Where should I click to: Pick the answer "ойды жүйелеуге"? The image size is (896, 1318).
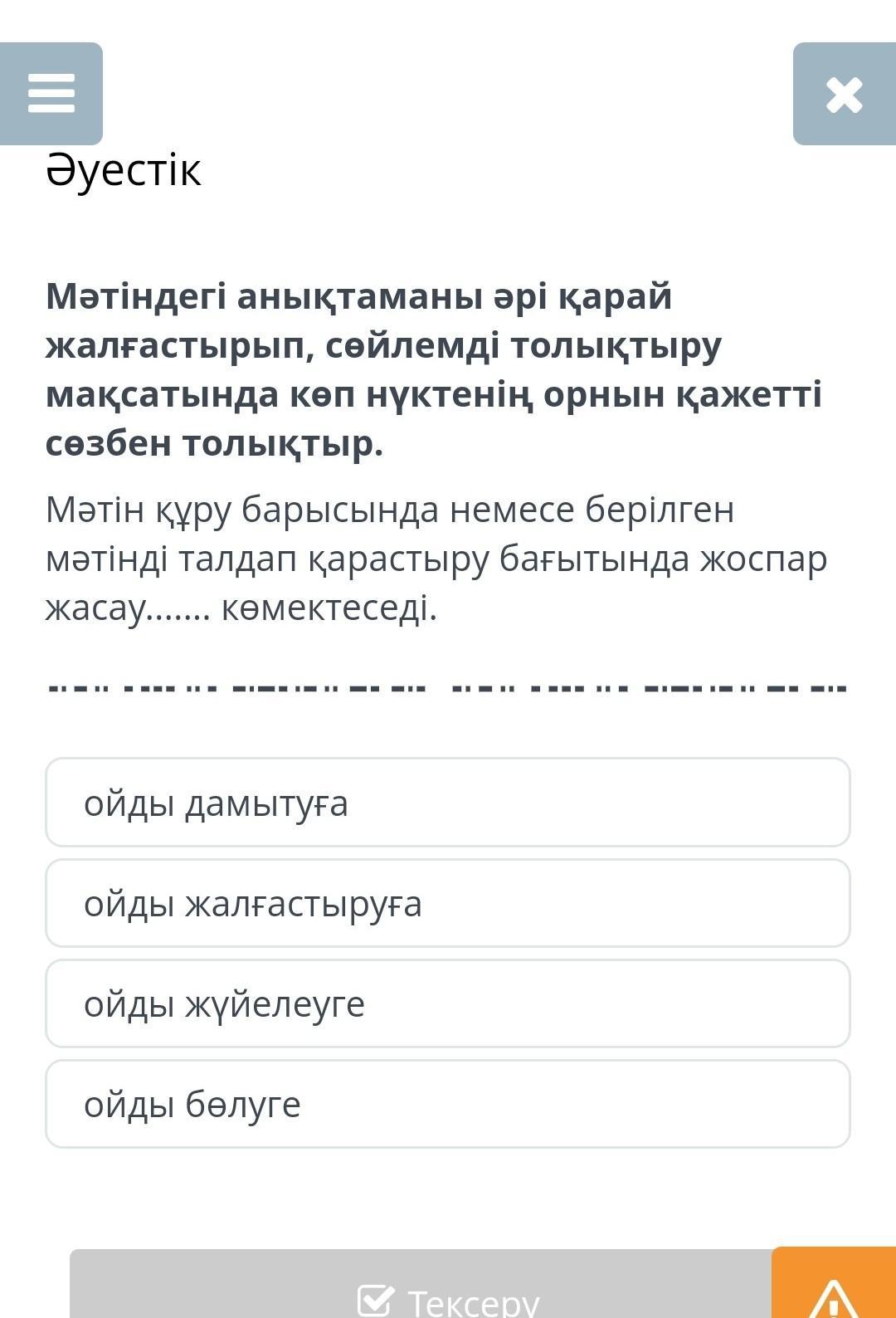tap(448, 1003)
